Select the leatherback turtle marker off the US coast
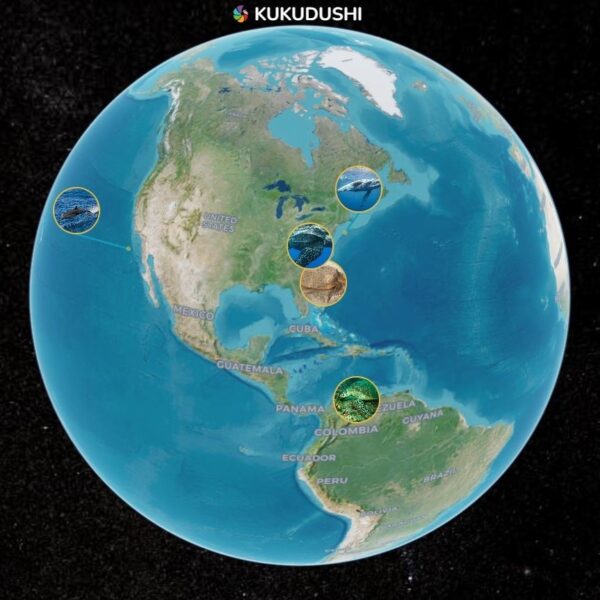 click(x=310, y=244)
